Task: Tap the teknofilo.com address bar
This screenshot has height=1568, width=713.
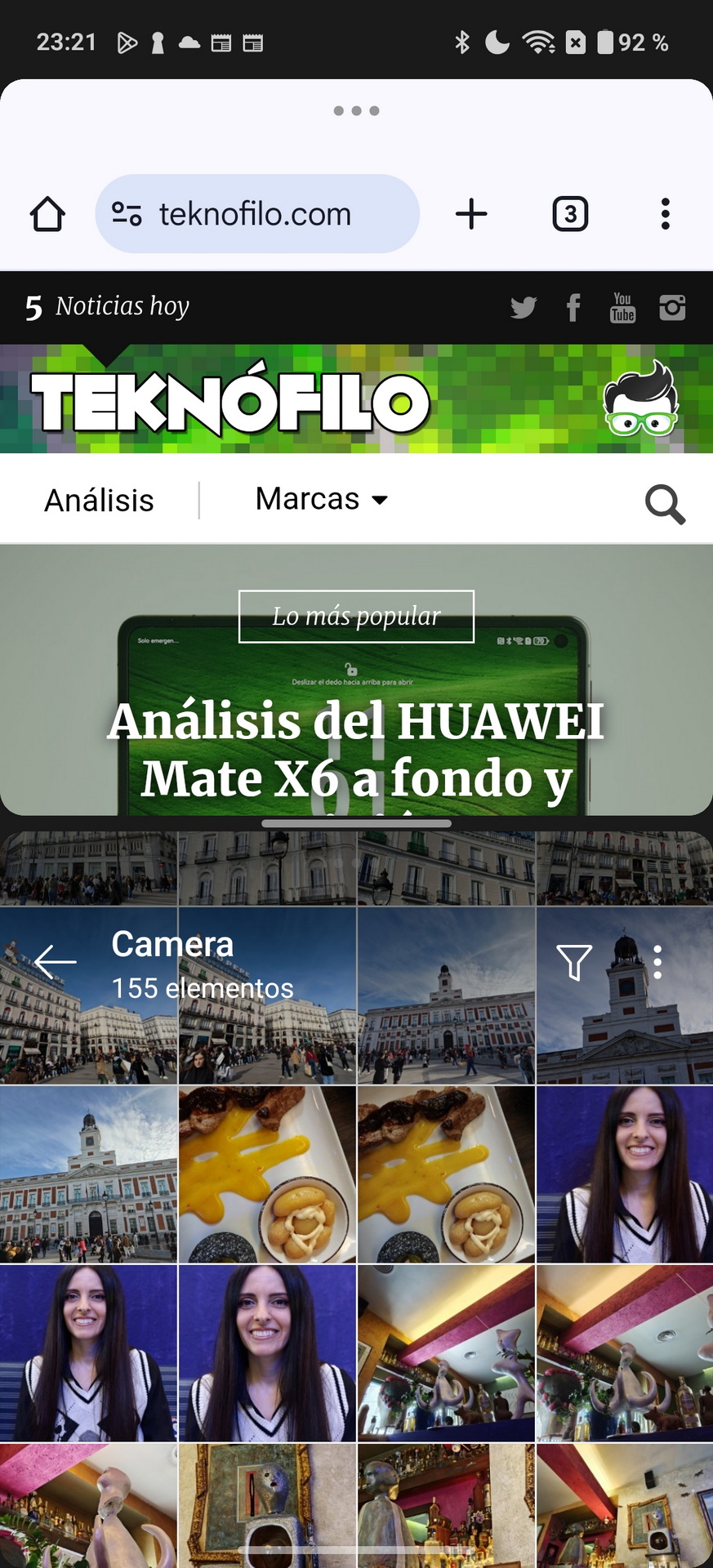Action: pyautogui.click(x=257, y=214)
